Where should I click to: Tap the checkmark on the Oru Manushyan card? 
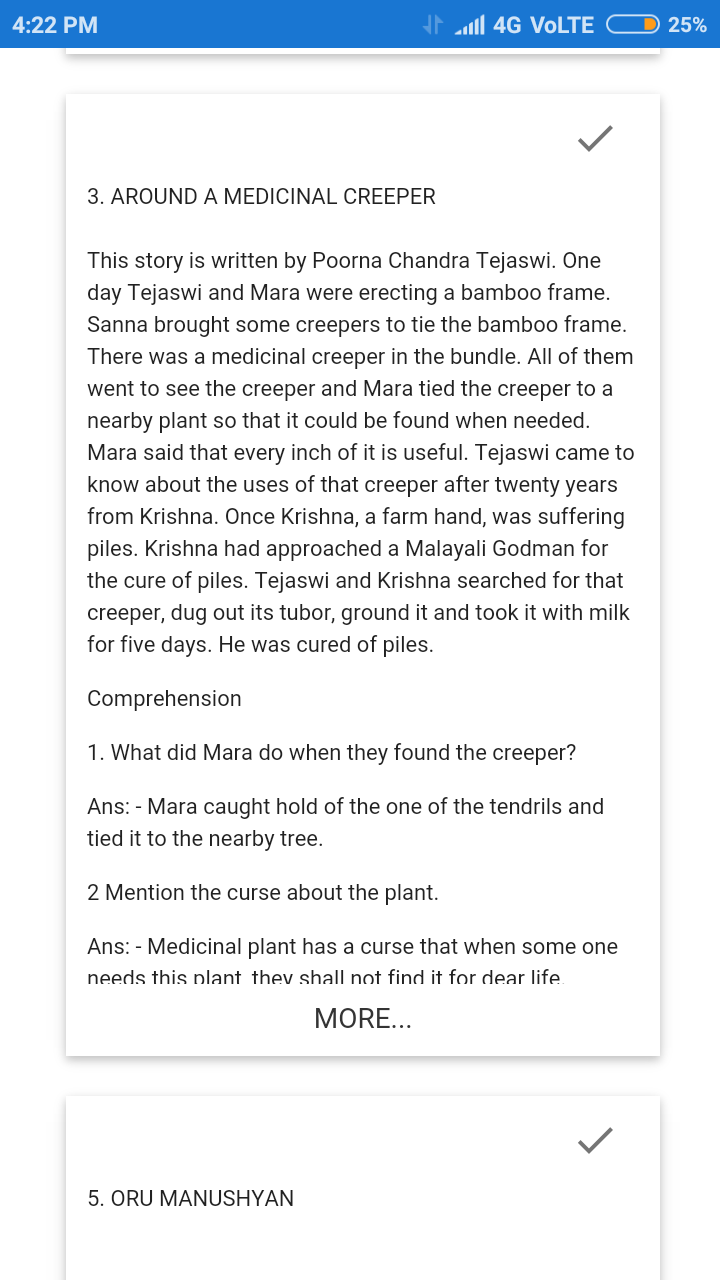click(595, 1140)
